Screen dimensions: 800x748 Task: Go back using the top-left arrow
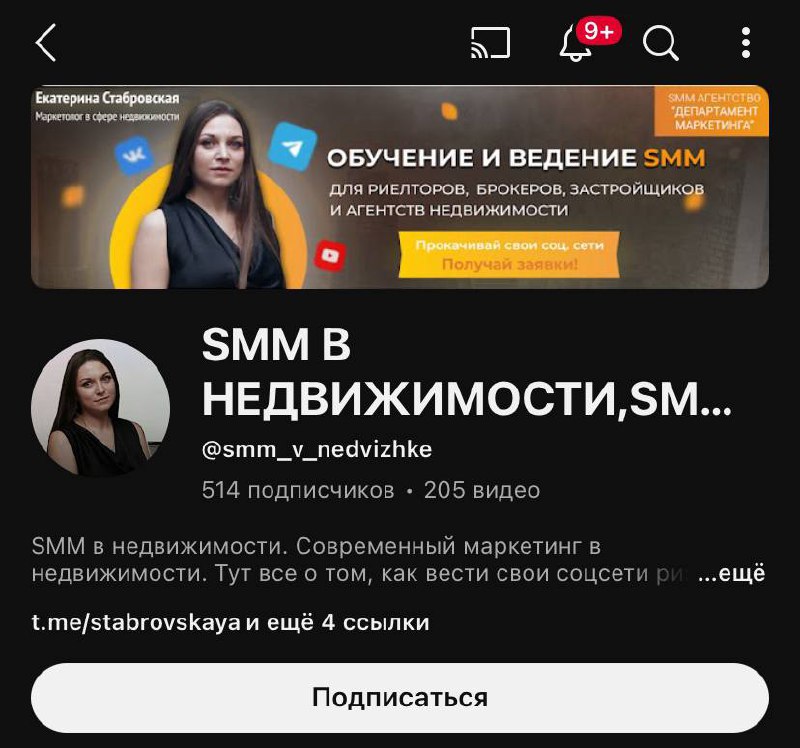pyautogui.click(x=46, y=43)
